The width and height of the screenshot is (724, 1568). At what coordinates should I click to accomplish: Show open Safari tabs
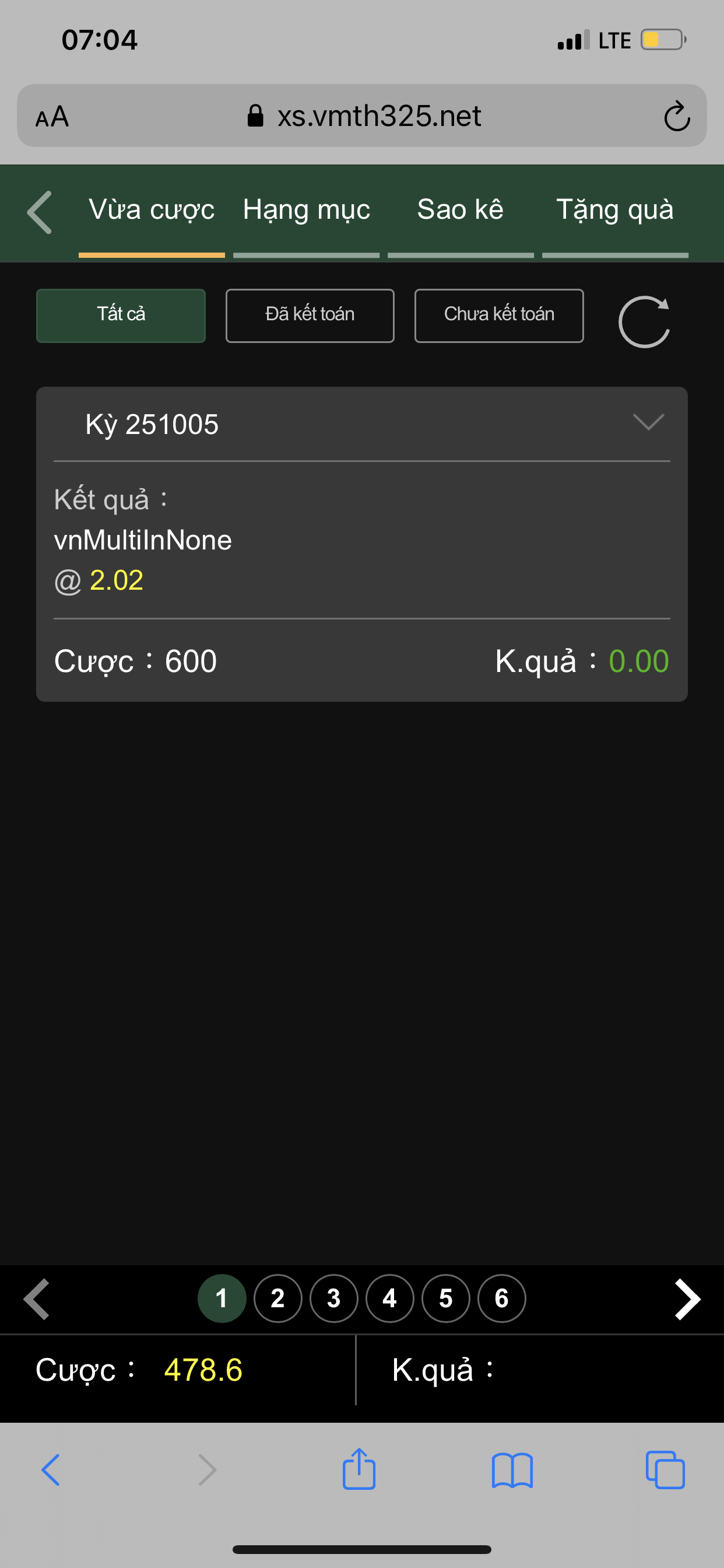[665, 1469]
